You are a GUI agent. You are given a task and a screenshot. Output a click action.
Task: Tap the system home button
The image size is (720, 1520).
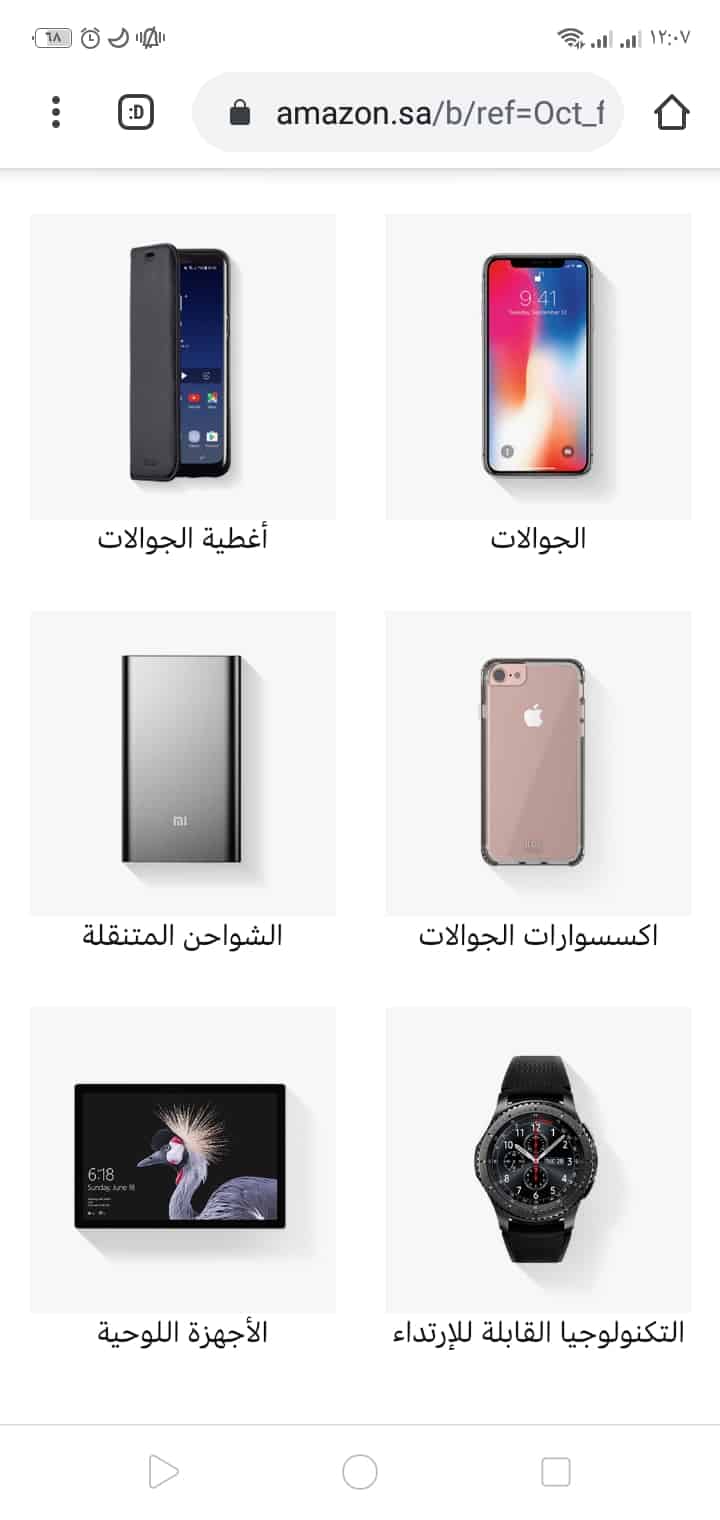pos(360,1472)
